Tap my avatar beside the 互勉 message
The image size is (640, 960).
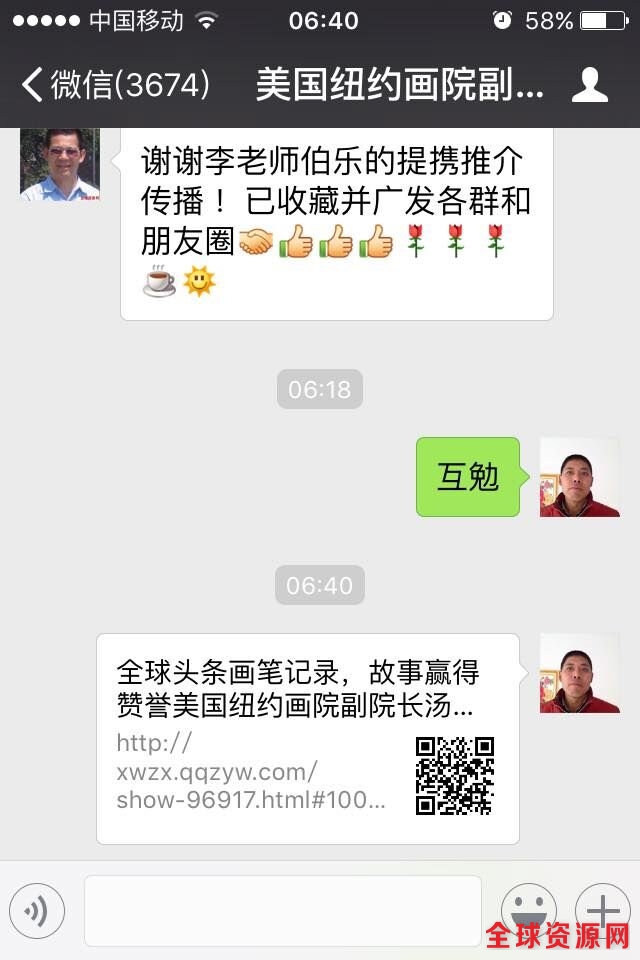click(x=579, y=477)
